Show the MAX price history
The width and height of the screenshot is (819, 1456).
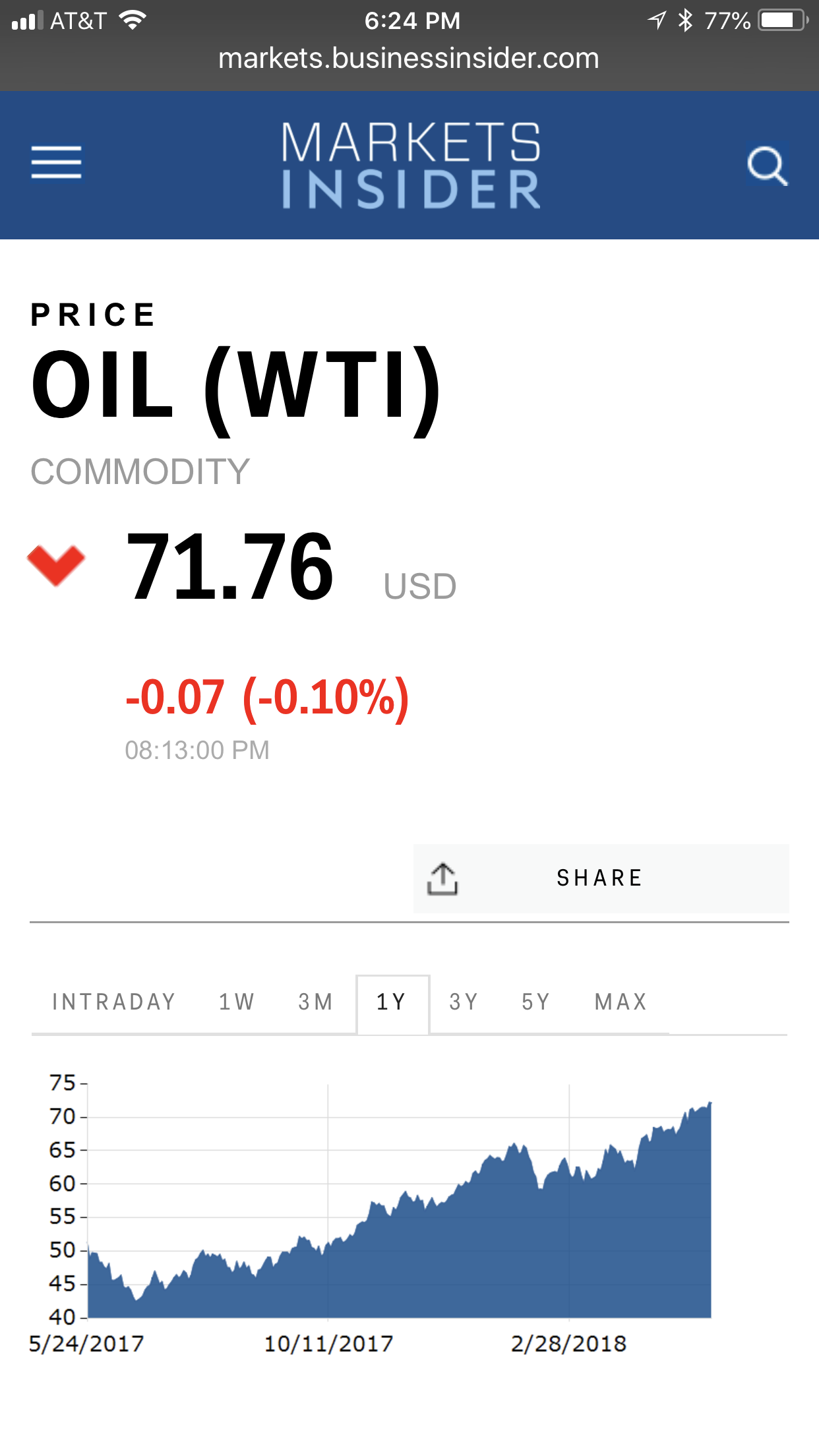[x=621, y=1002]
